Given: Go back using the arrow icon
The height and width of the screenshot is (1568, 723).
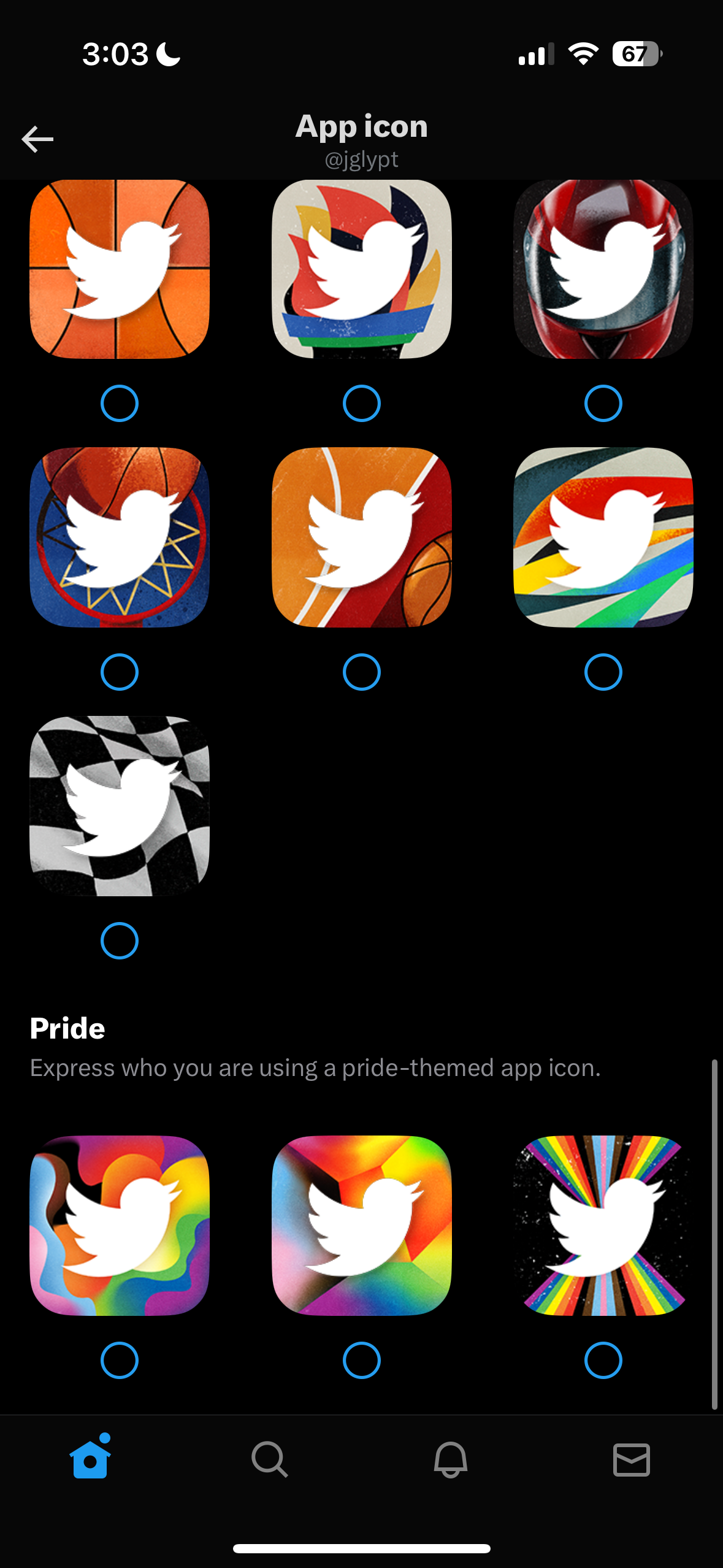Looking at the screenshot, I should (37, 139).
